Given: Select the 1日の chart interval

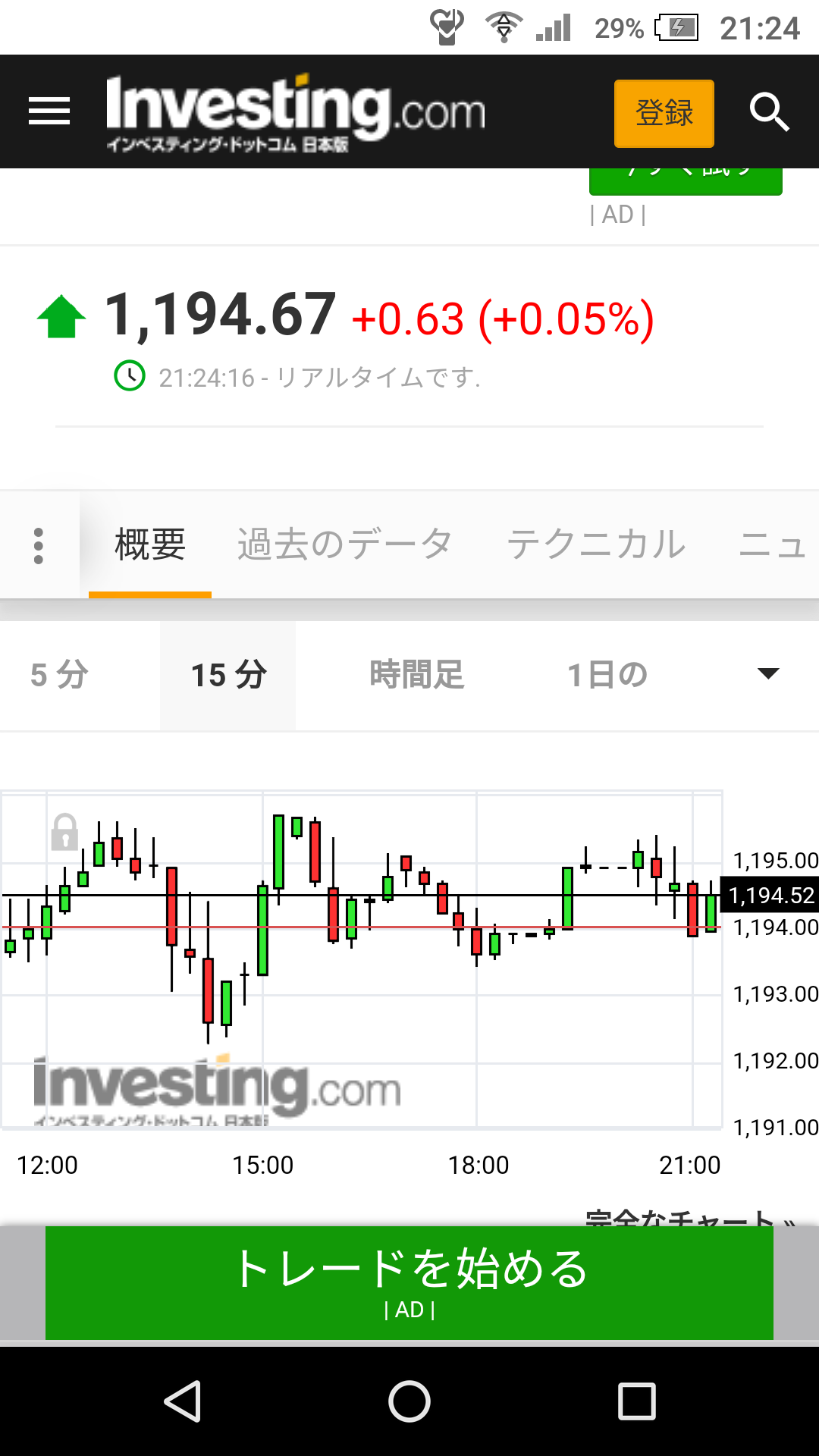Looking at the screenshot, I should pyautogui.click(x=607, y=675).
